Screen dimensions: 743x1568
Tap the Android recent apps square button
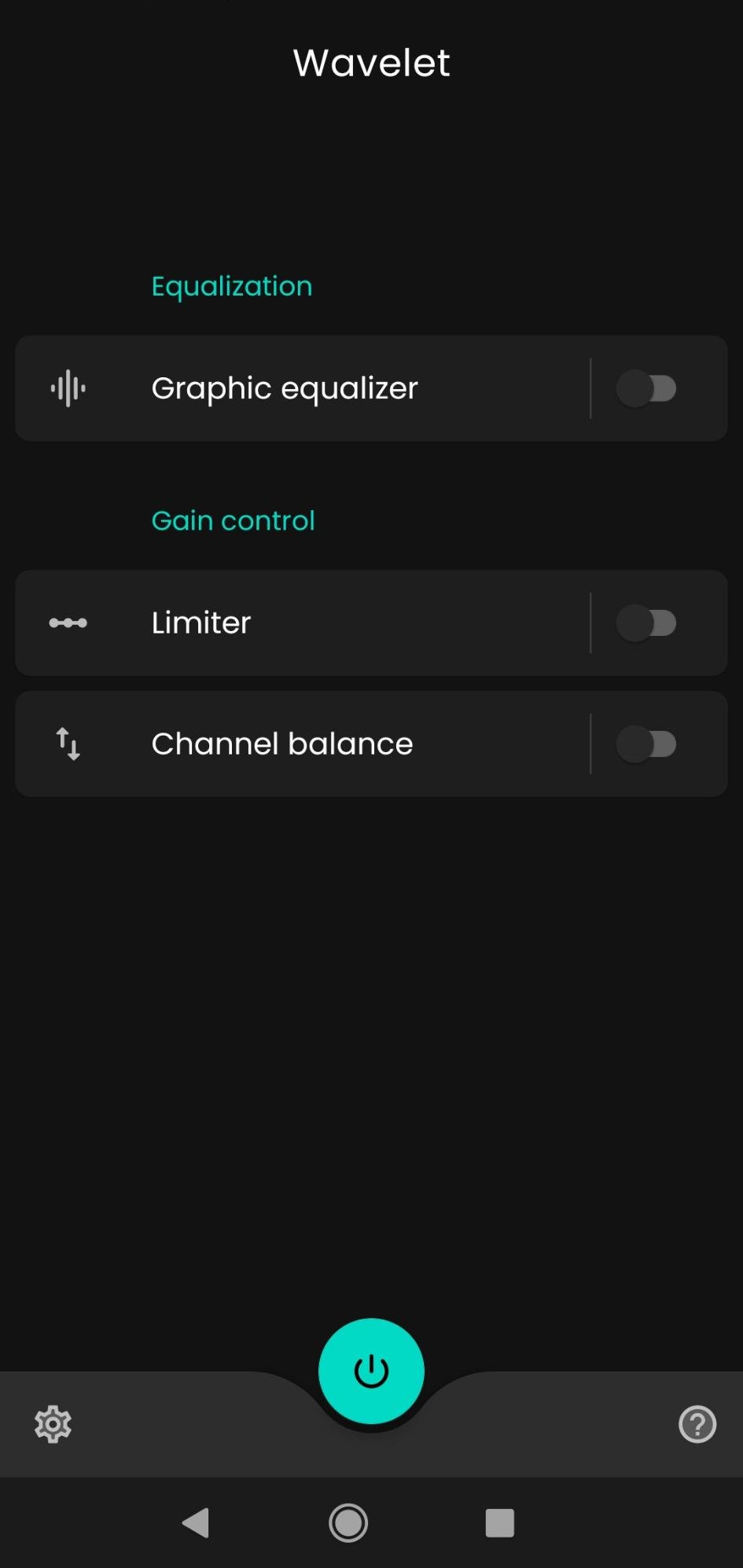498,1522
